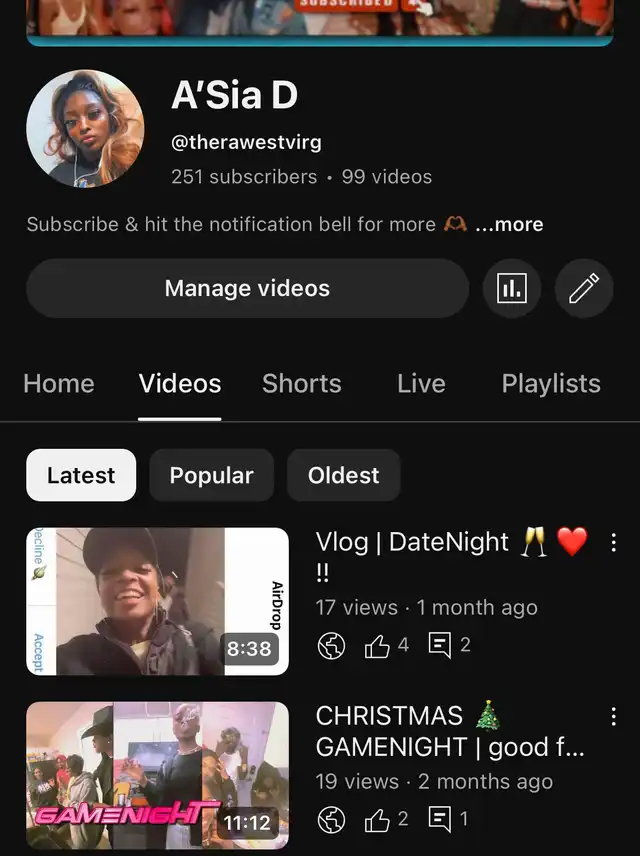Open the Manage videos button
Viewport: 640px width, 856px height.
click(247, 289)
